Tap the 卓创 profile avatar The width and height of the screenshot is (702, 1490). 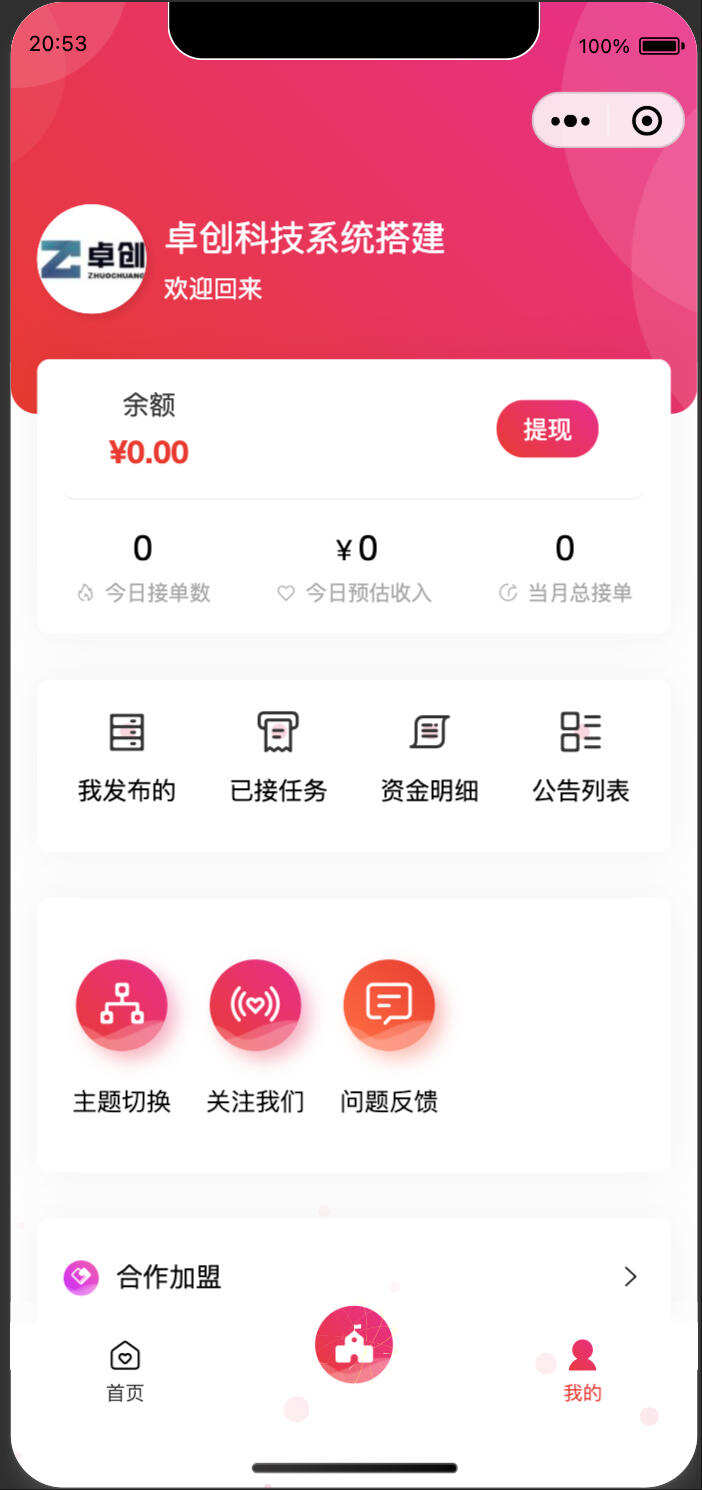point(91,259)
